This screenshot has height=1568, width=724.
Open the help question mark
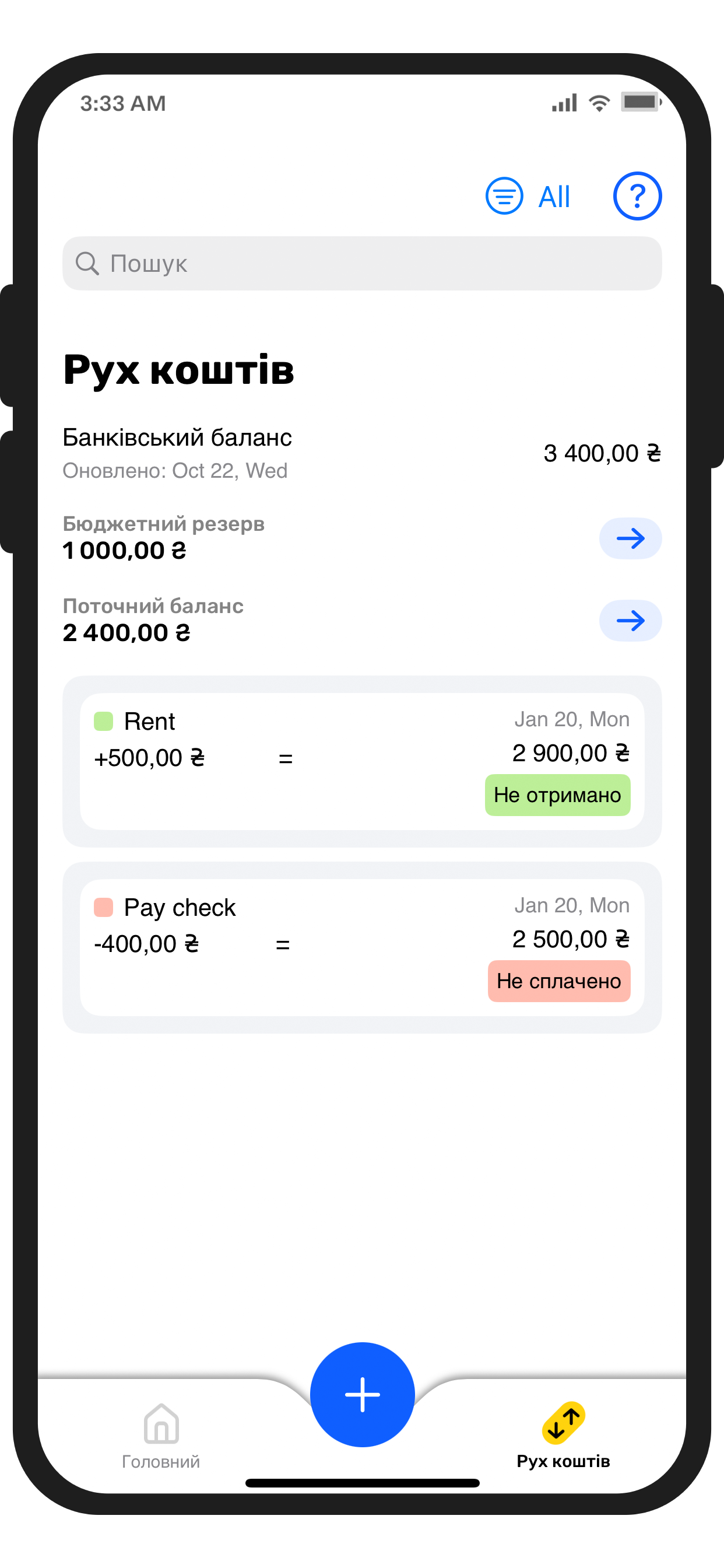(x=637, y=196)
